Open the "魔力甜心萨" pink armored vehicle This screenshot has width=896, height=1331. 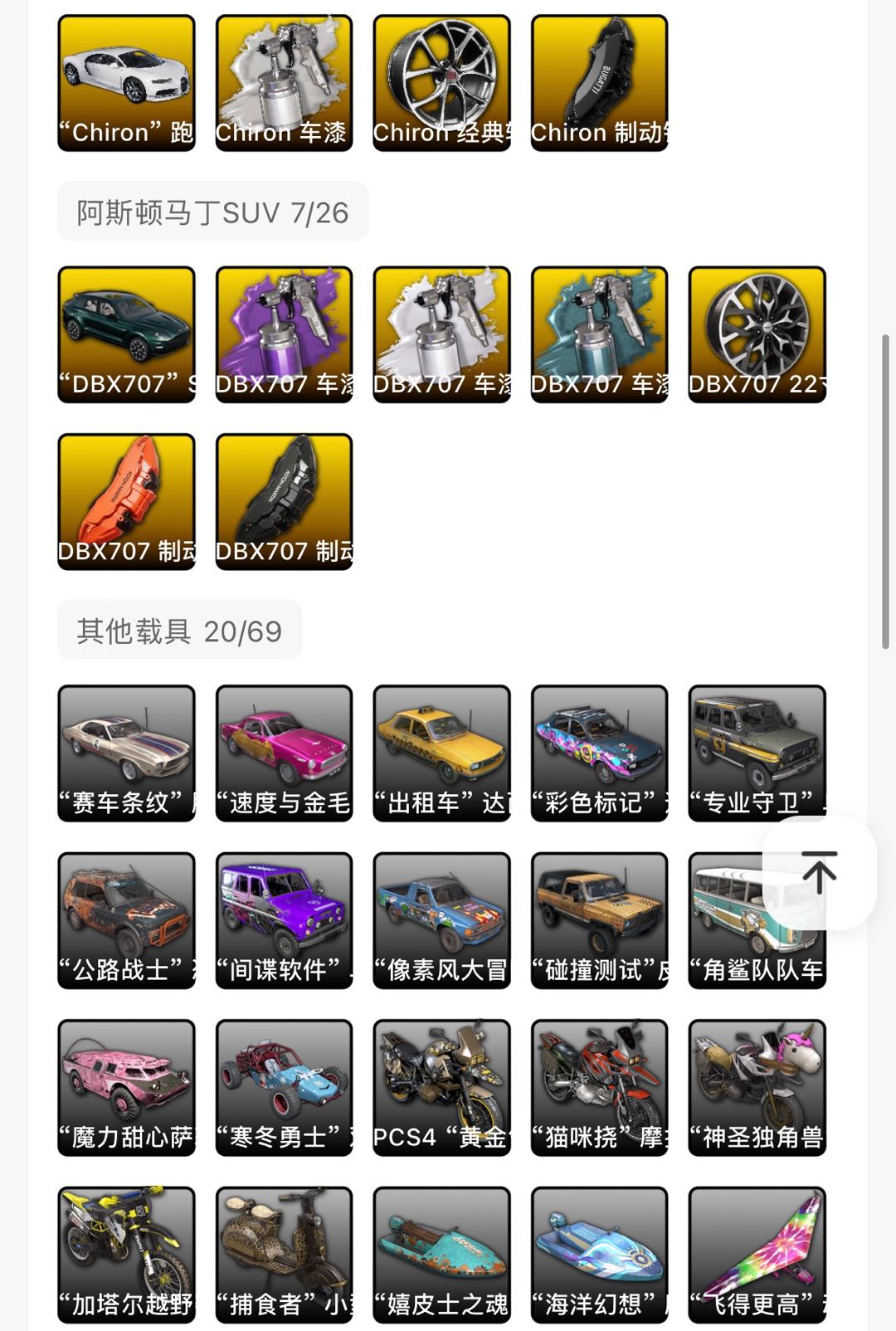tap(126, 1087)
